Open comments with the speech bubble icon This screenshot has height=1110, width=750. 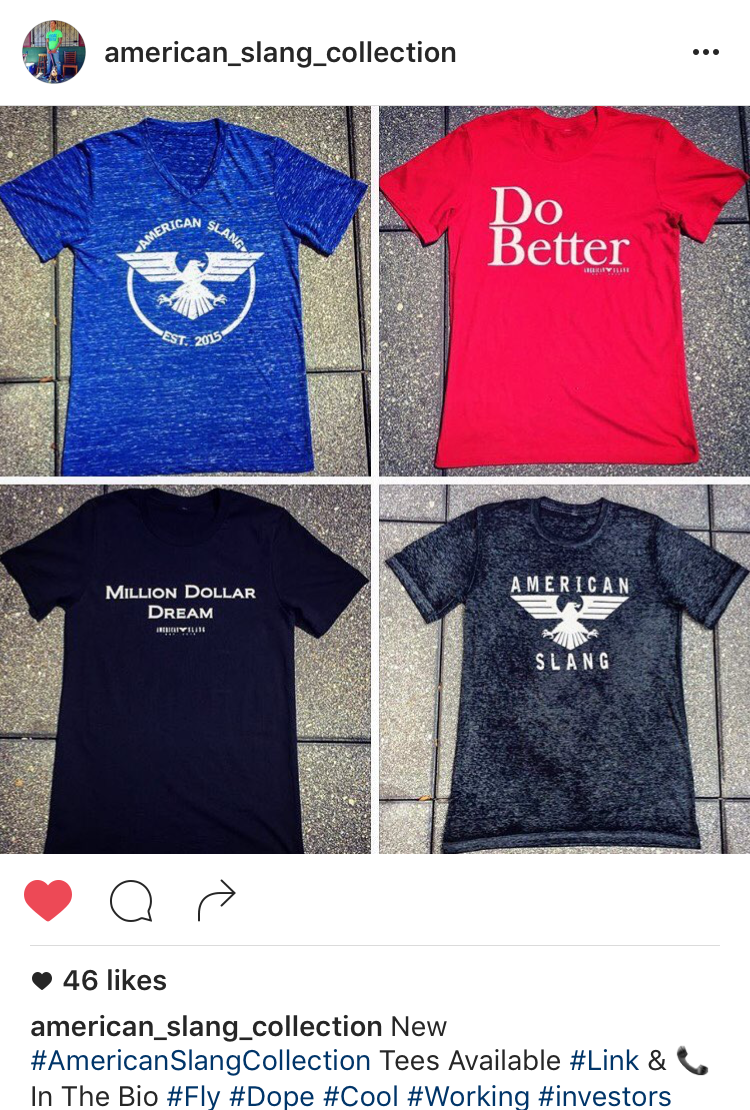tap(130, 901)
